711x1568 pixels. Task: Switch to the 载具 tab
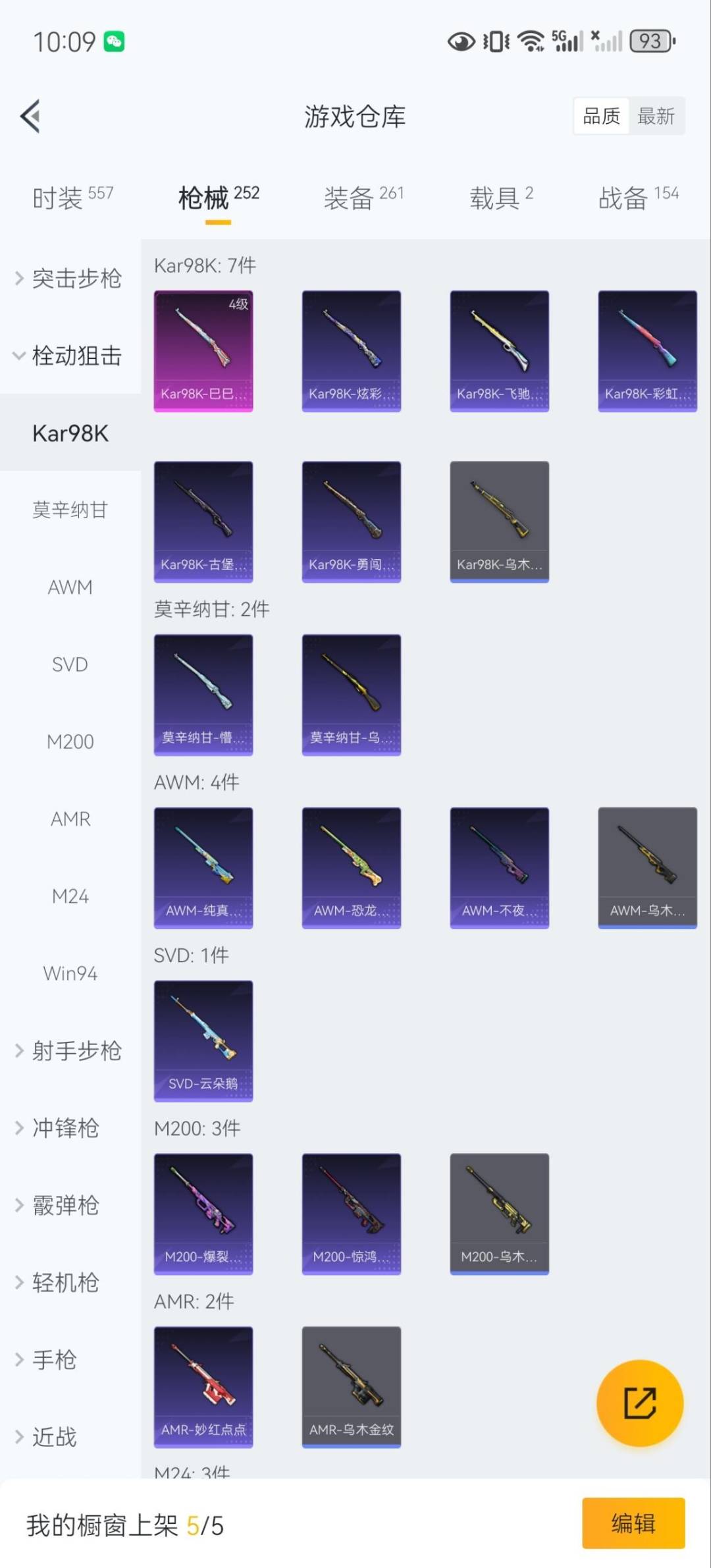501,197
